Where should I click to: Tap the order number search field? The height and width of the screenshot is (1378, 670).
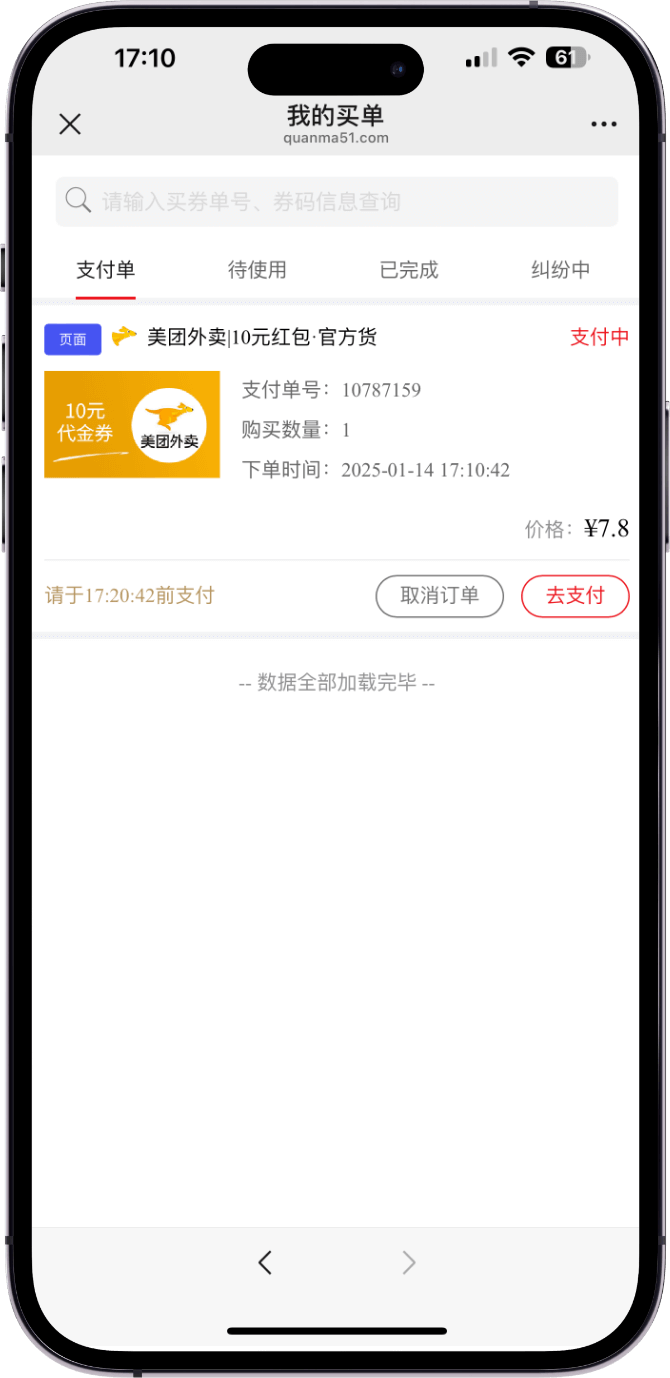coord(337,202)
